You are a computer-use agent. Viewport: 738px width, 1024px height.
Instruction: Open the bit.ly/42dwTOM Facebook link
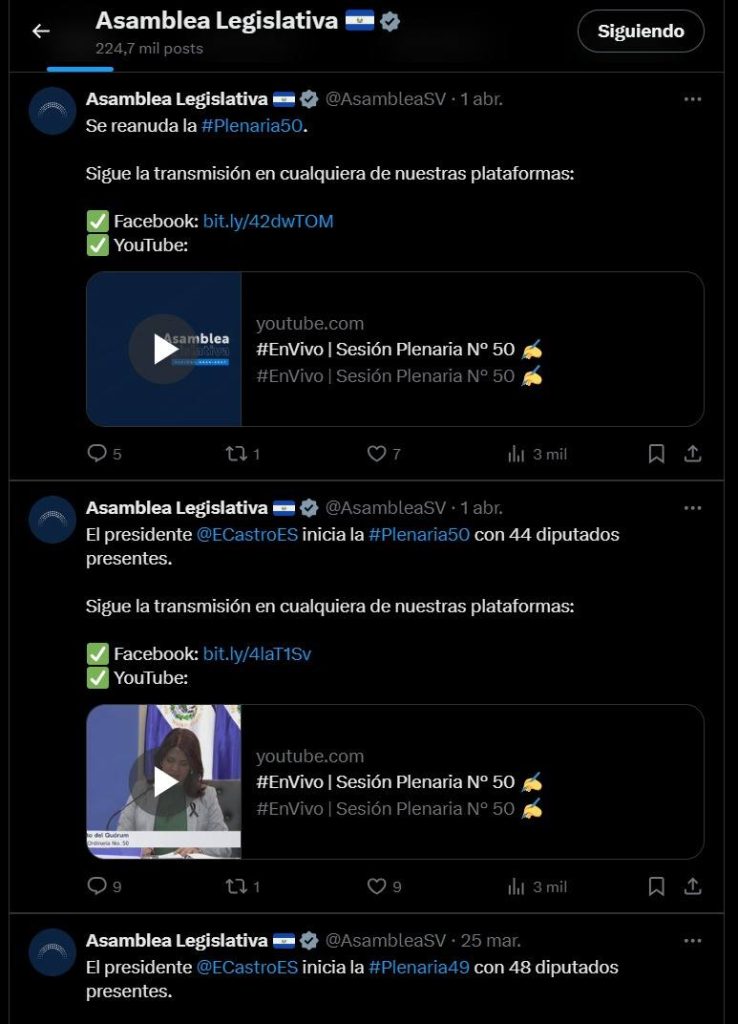pyautogui.click(x=268, y=221)
